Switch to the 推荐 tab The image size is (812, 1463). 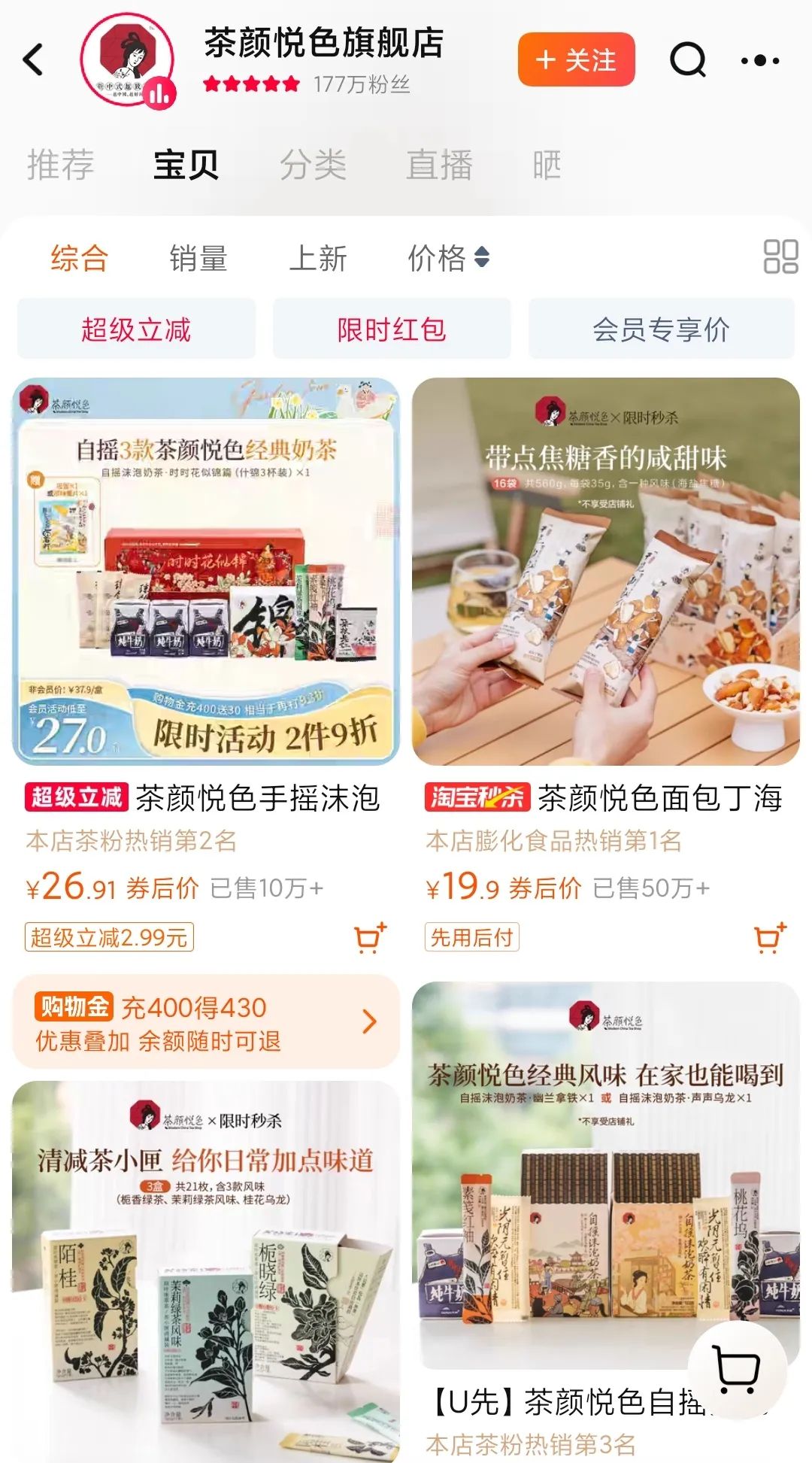pyautogui.click(x=60, y=165)
